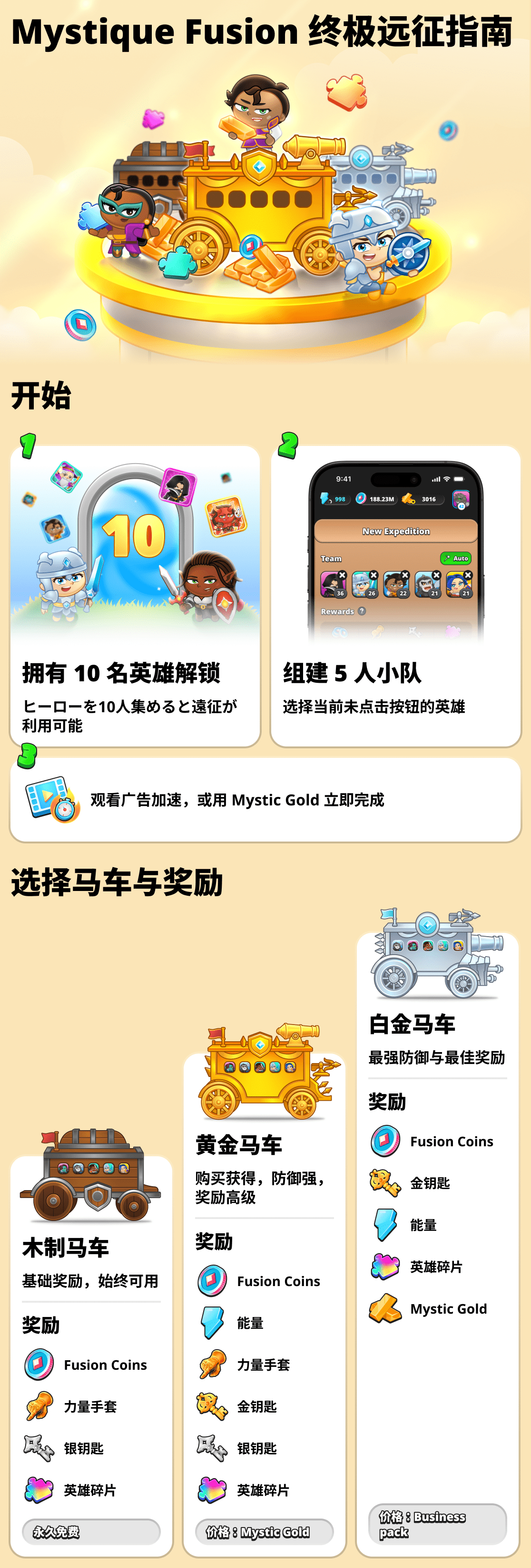
Task: Select the level 42 player avatar
Action: pos(461,499)
